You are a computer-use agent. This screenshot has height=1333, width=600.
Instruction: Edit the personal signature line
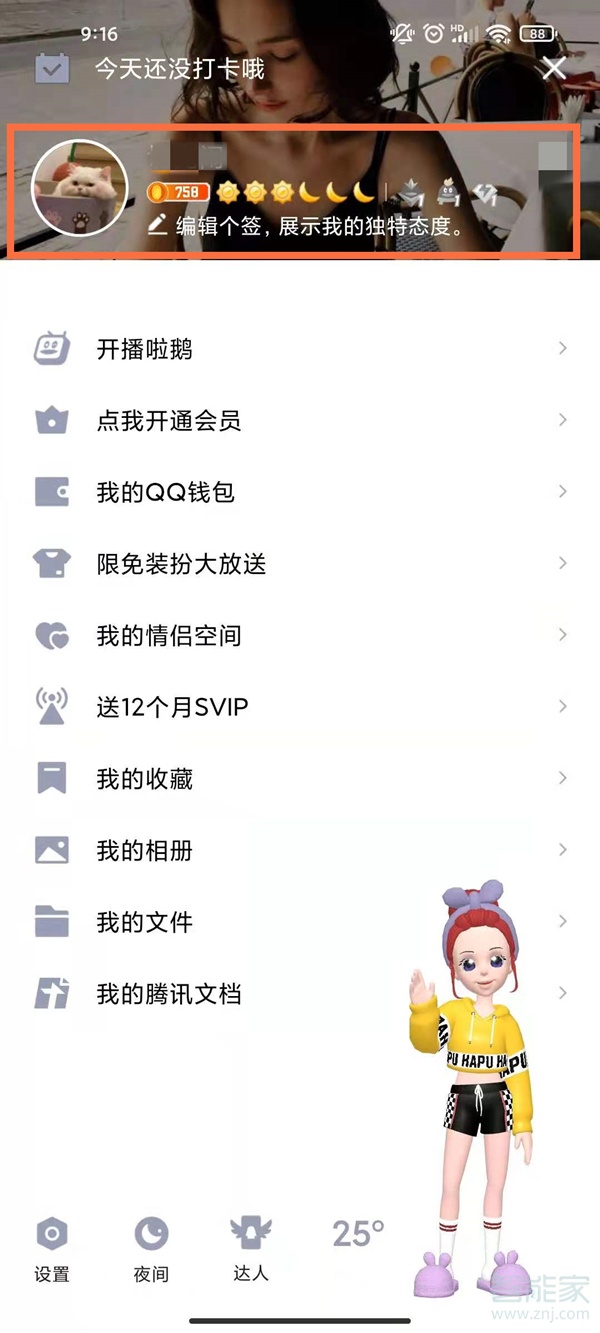tap(306, 226)
